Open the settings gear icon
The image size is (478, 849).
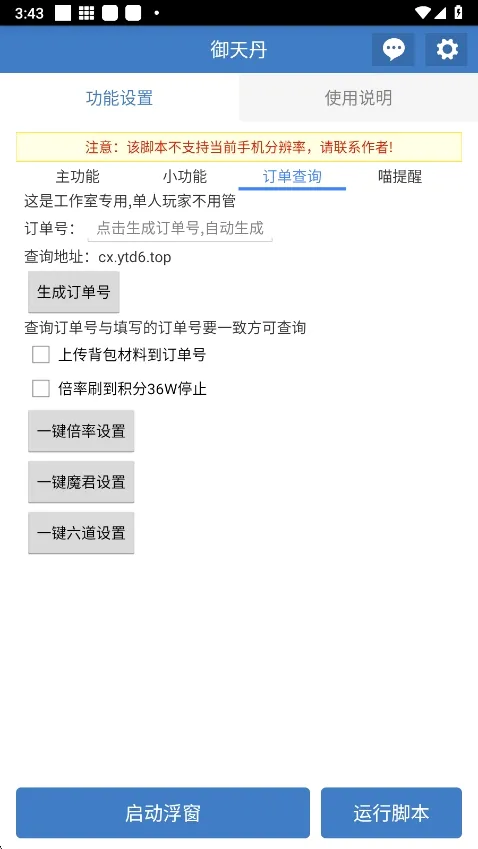click(x=447, y=50)
